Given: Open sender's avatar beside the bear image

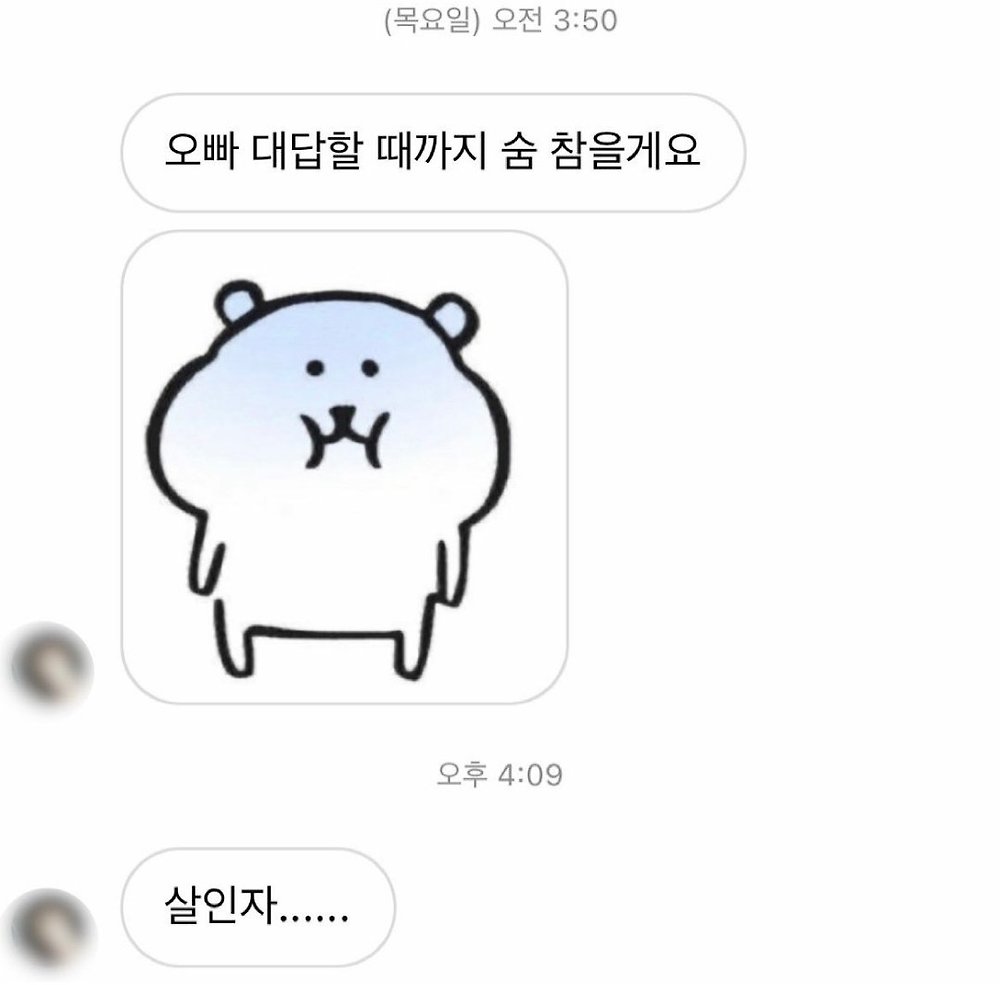Looking at the screenshot, I should point(52,664).
